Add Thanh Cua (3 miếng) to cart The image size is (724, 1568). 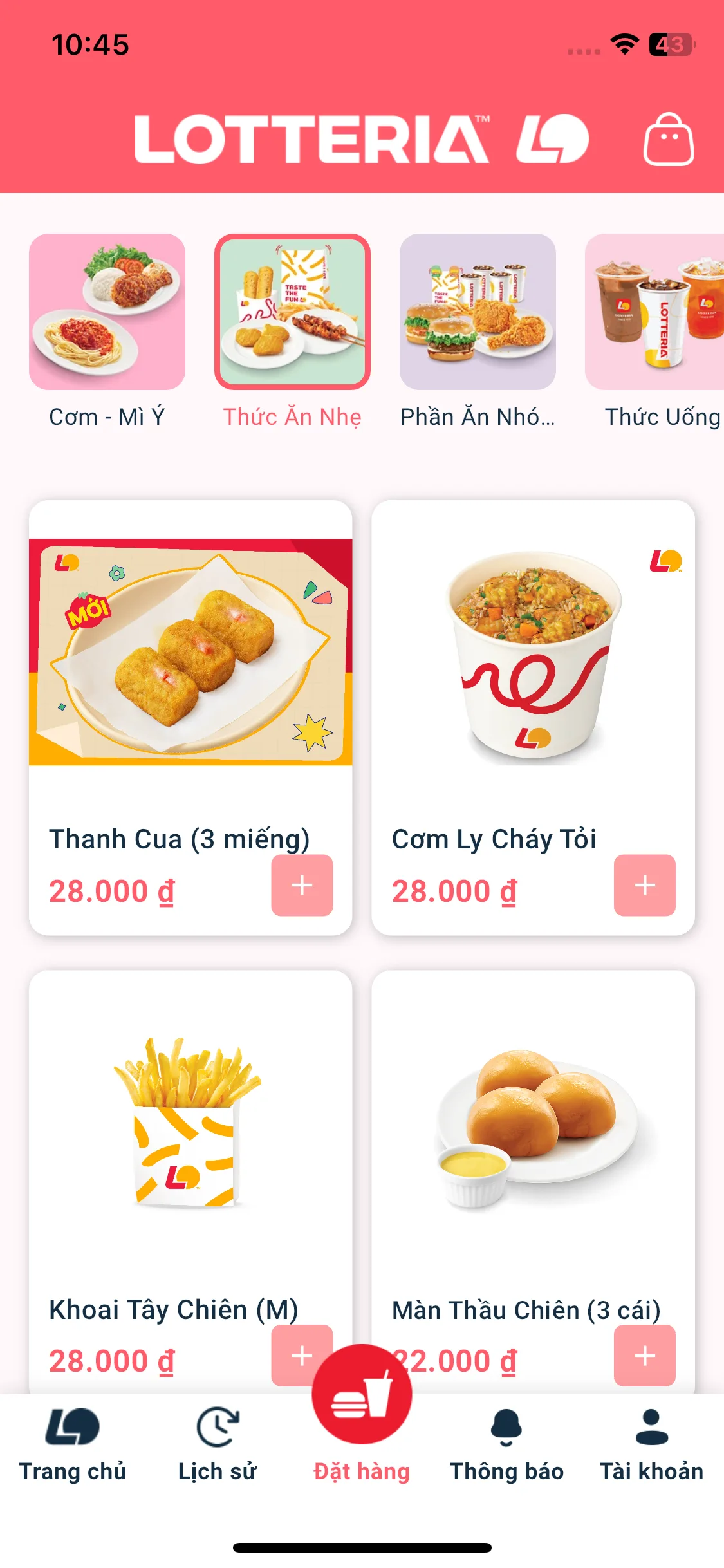click(x=302, y=885)
